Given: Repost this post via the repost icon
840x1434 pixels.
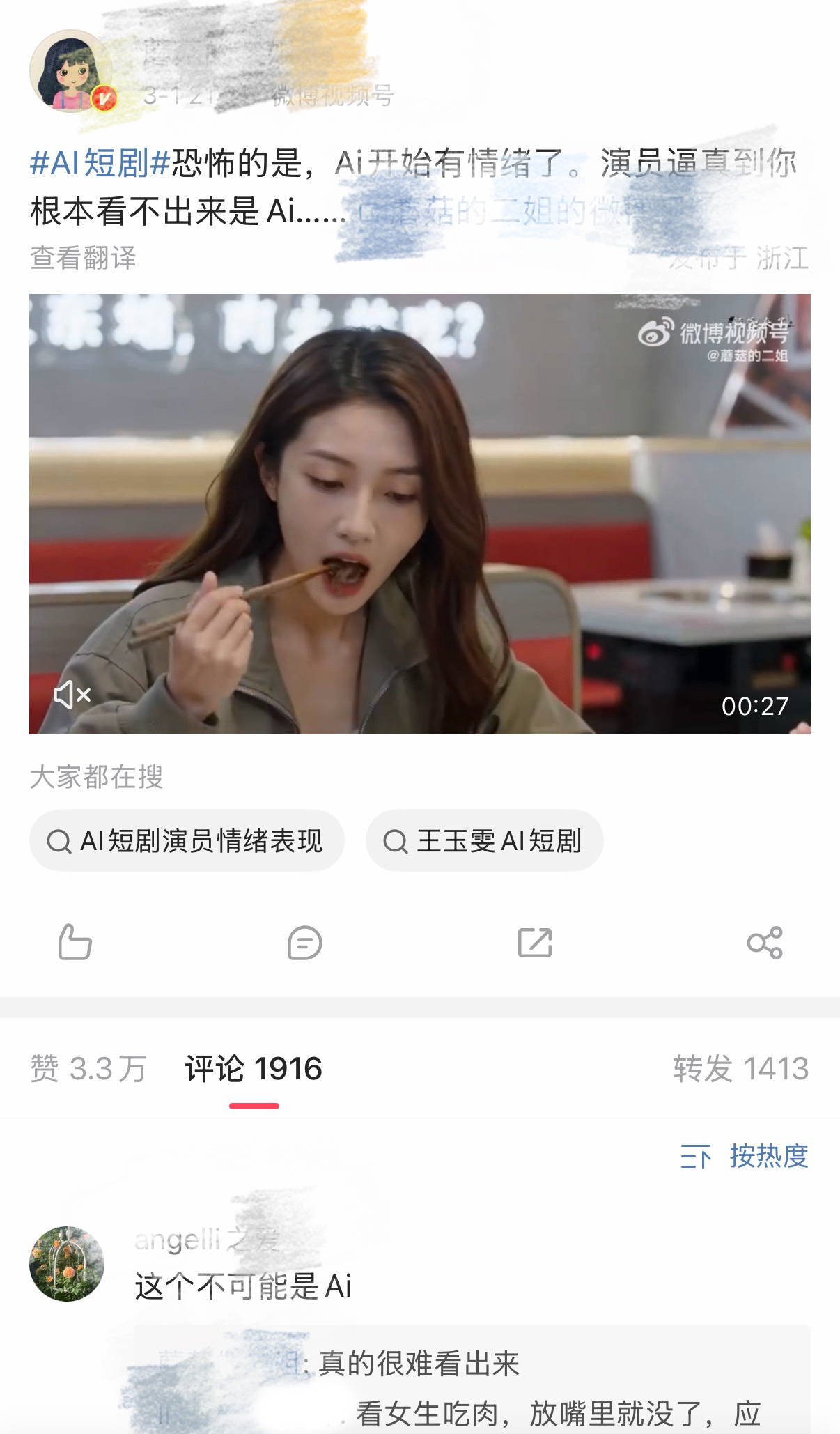Looking at the screenshot, I should pyautogui.click(x=535, y=943).
